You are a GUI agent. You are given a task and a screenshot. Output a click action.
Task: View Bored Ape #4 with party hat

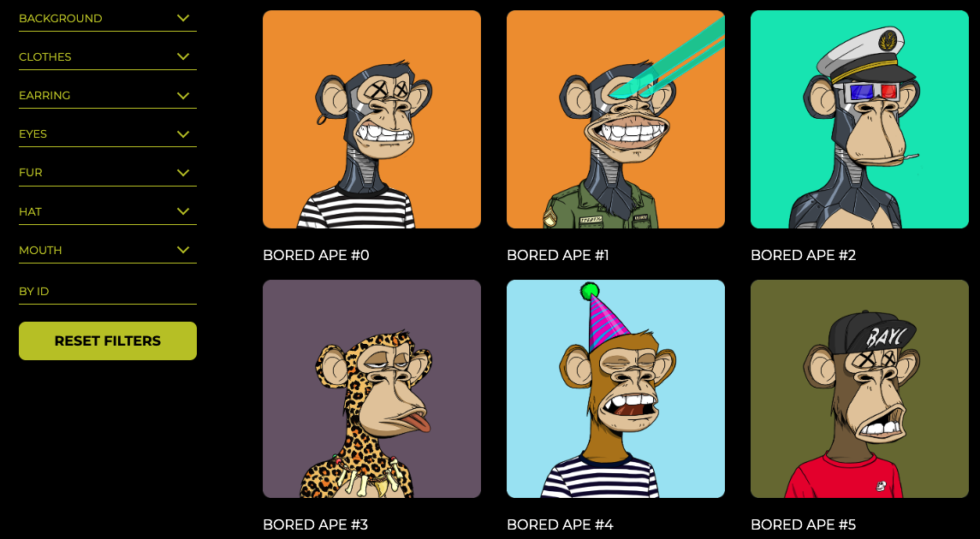(615, 389)
